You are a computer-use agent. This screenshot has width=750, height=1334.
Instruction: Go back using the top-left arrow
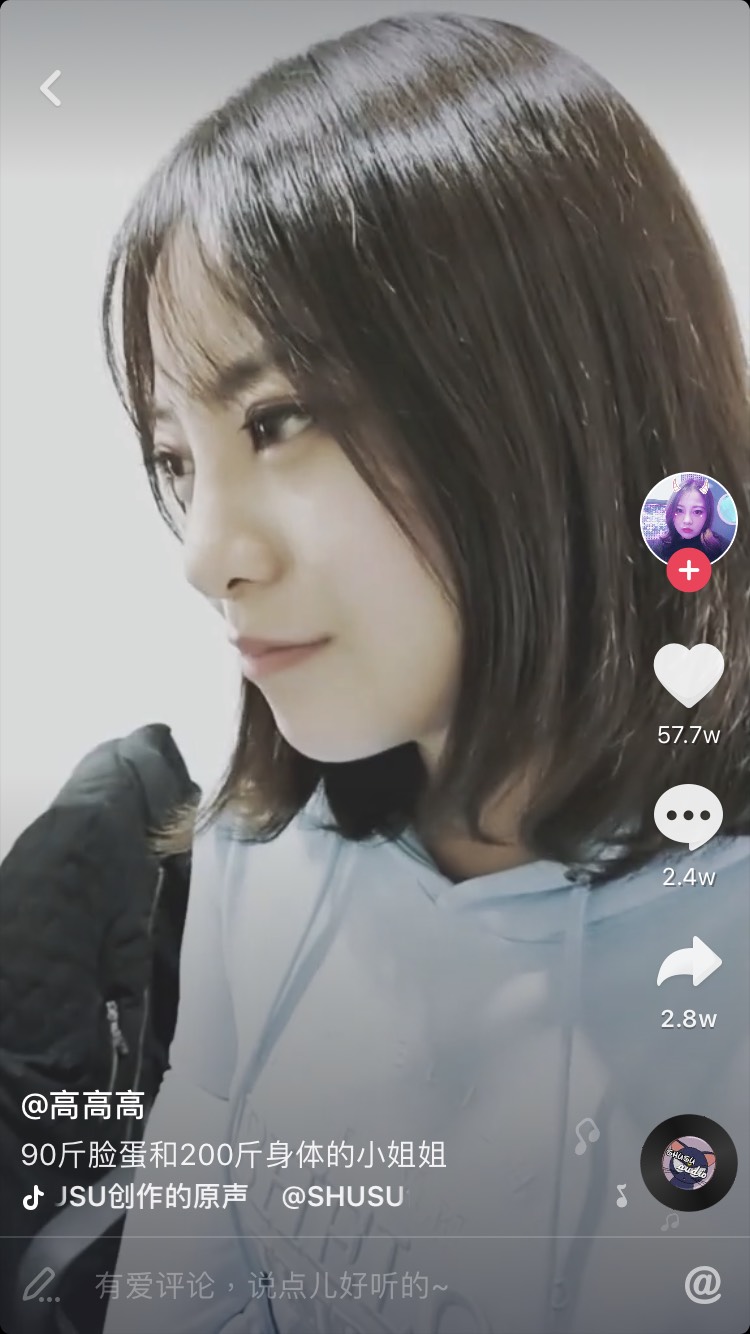coord(51,88)
